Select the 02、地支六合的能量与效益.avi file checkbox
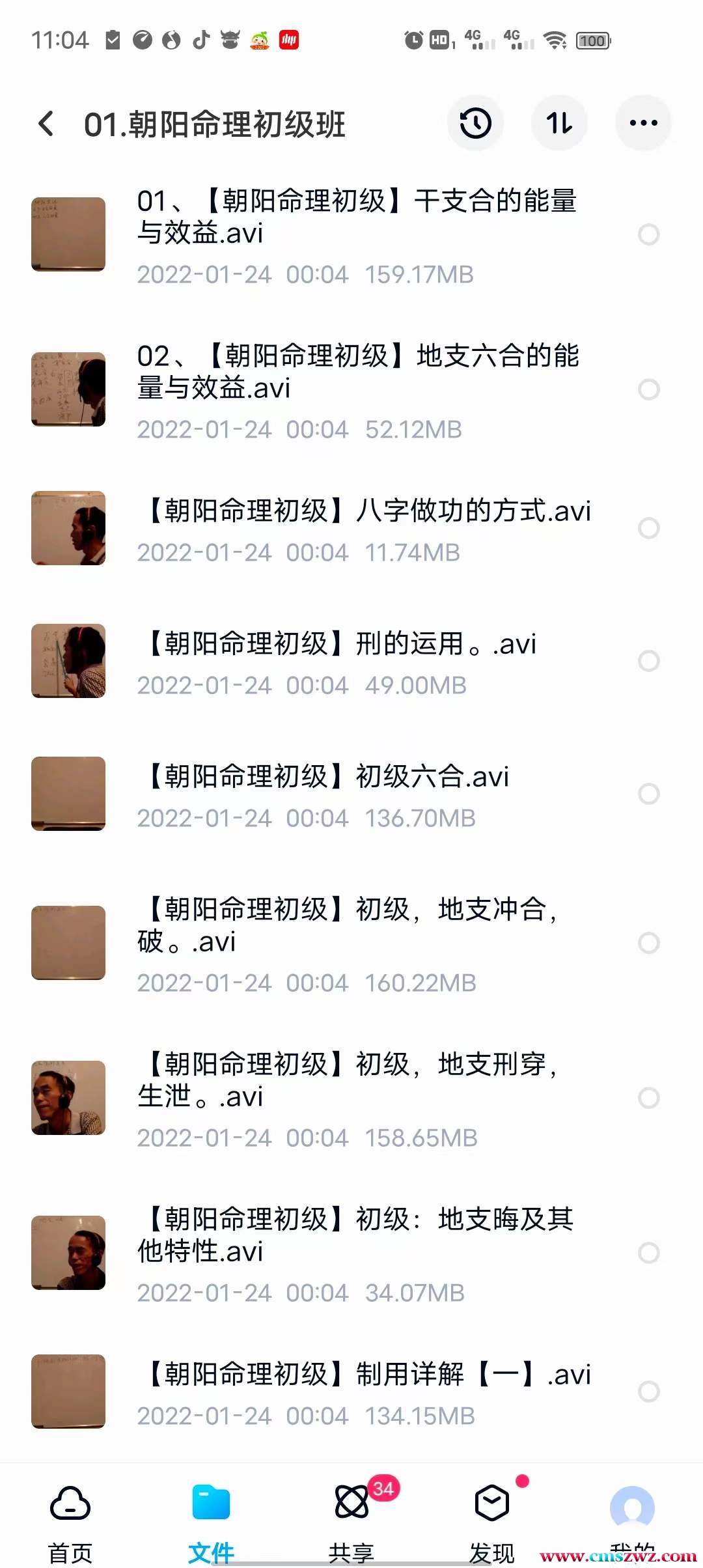The height and width of the screenshot is (1568, 703). [x=648, y=389]
